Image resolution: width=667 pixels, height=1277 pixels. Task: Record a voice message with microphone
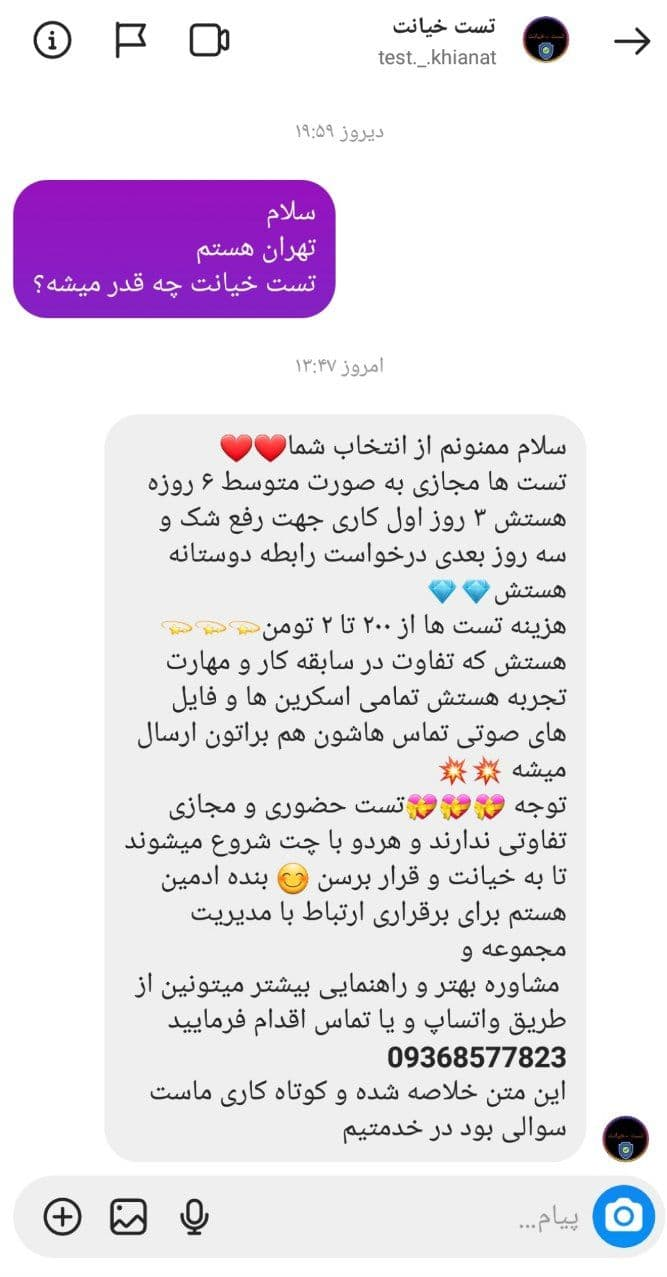(194, 1216)
